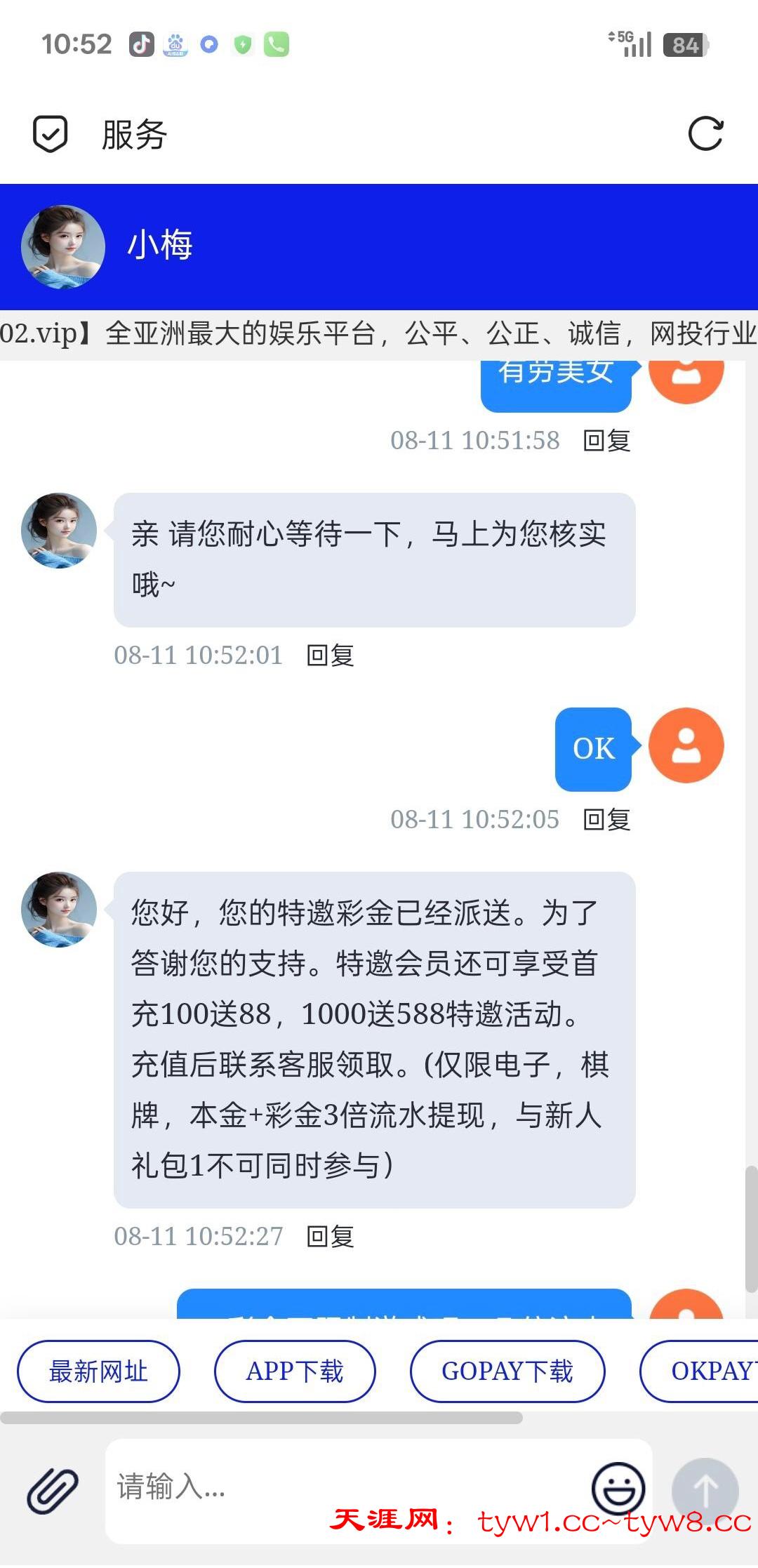Tap the APP下载 button
Screen dimensions: 758x1568
point(295,1371)
